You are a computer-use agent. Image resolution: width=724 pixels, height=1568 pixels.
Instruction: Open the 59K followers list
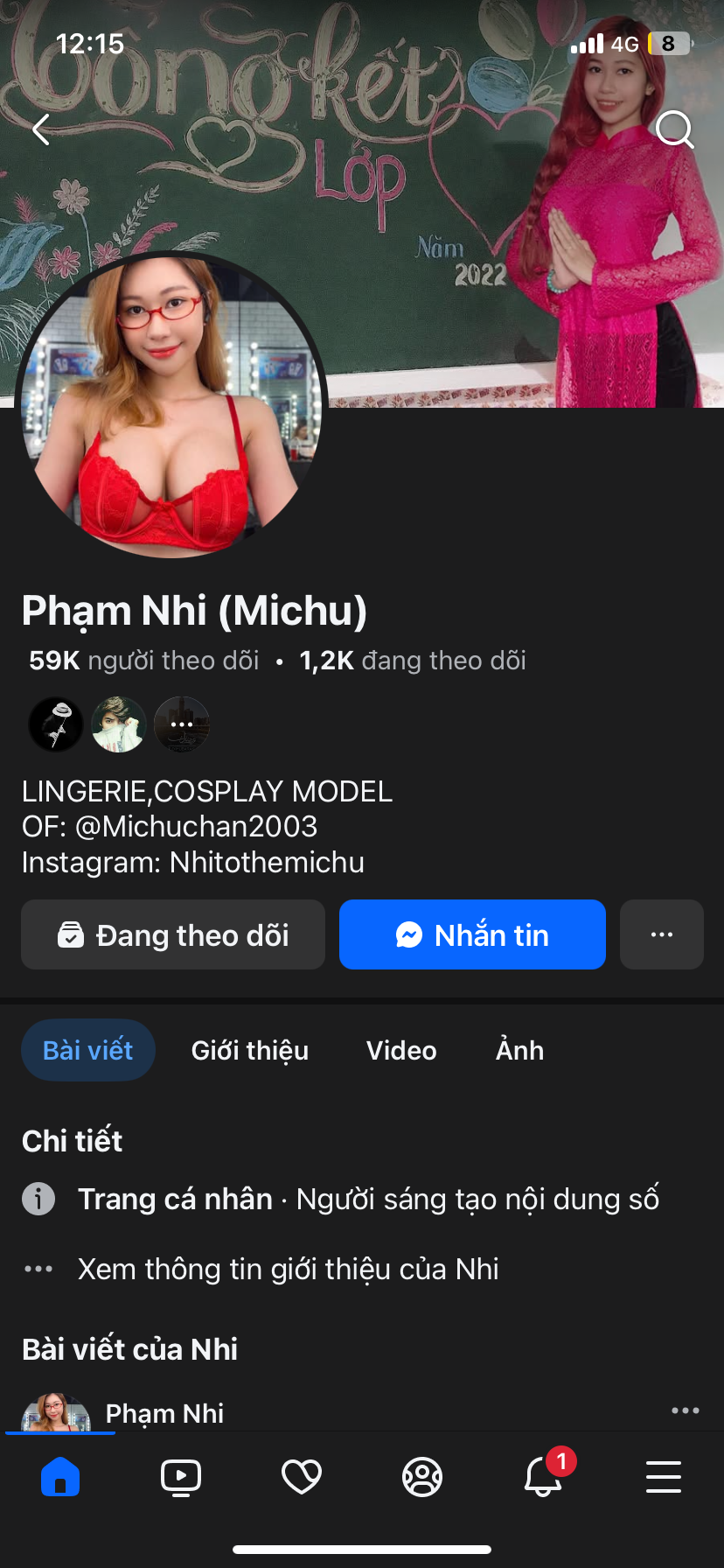pos(144,661)
